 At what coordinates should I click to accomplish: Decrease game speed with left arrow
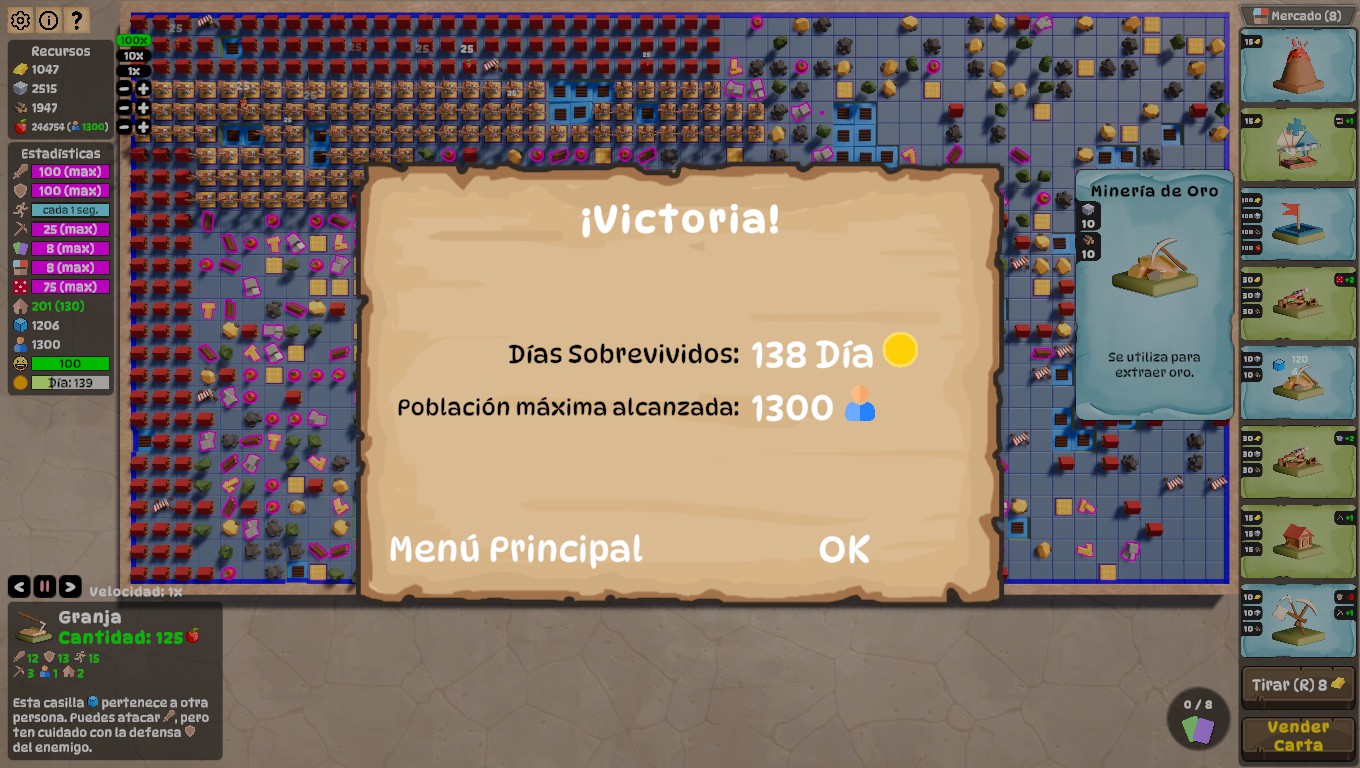pyautogui.click(x=19, y=587)
